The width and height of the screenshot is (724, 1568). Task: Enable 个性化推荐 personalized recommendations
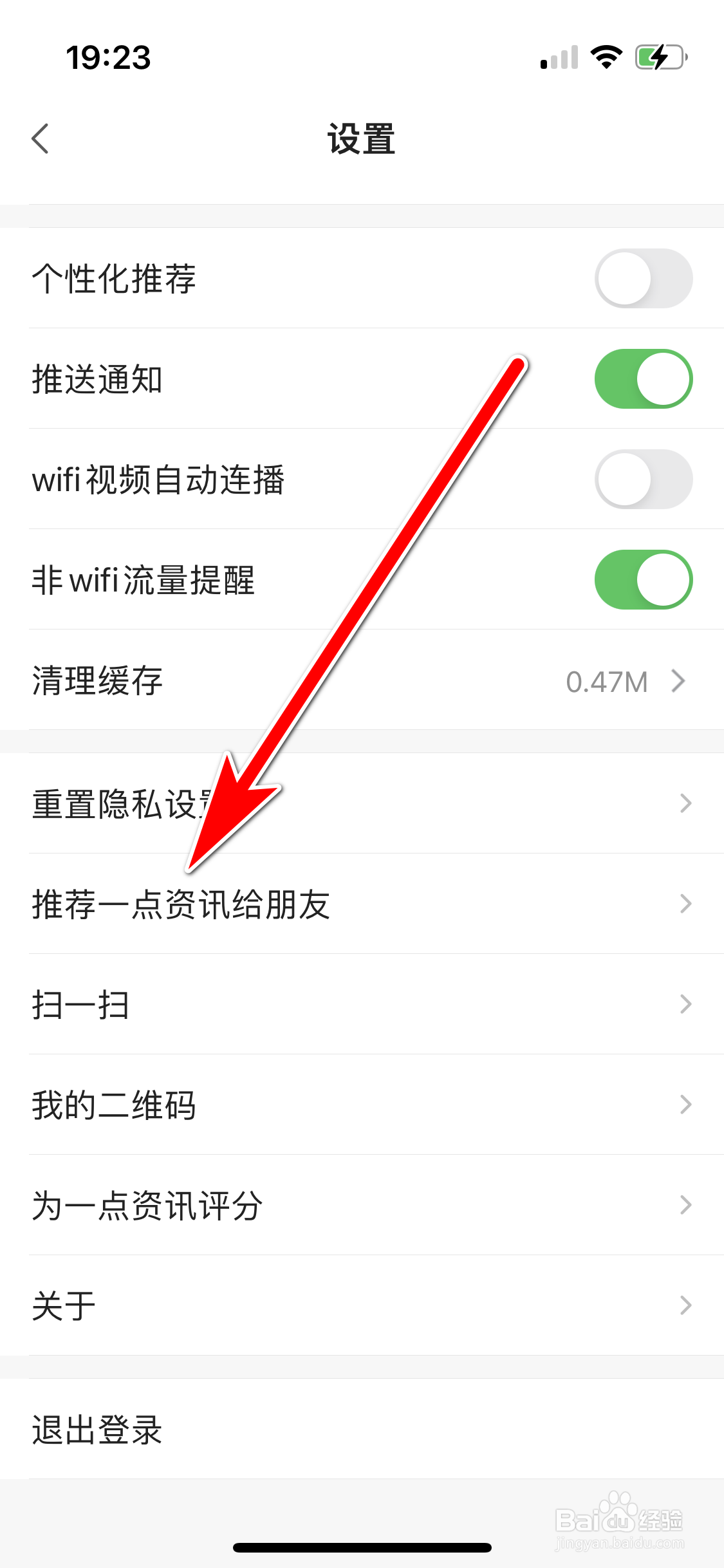click(644, 279)
